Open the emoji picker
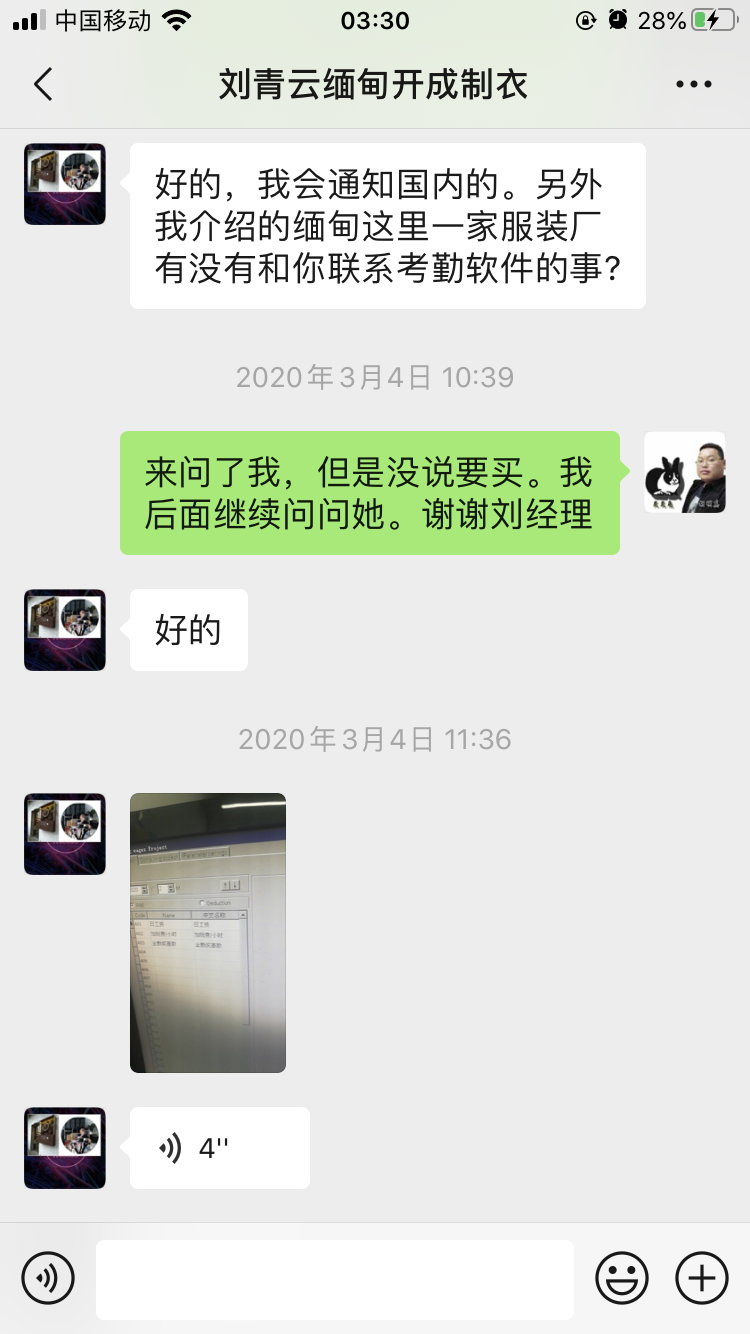This screenshot has width=750, height=1334. pyautogui.click(x=622, y=1278)
